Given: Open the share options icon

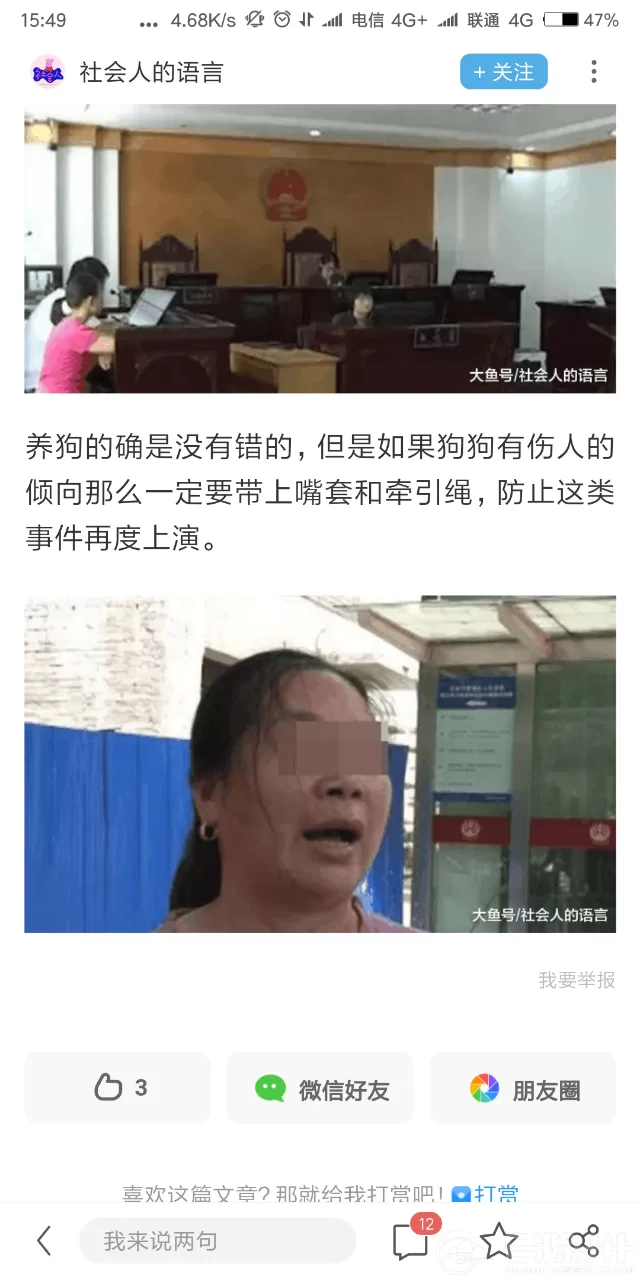Looking at the screenshot, I should (583, 1241).
